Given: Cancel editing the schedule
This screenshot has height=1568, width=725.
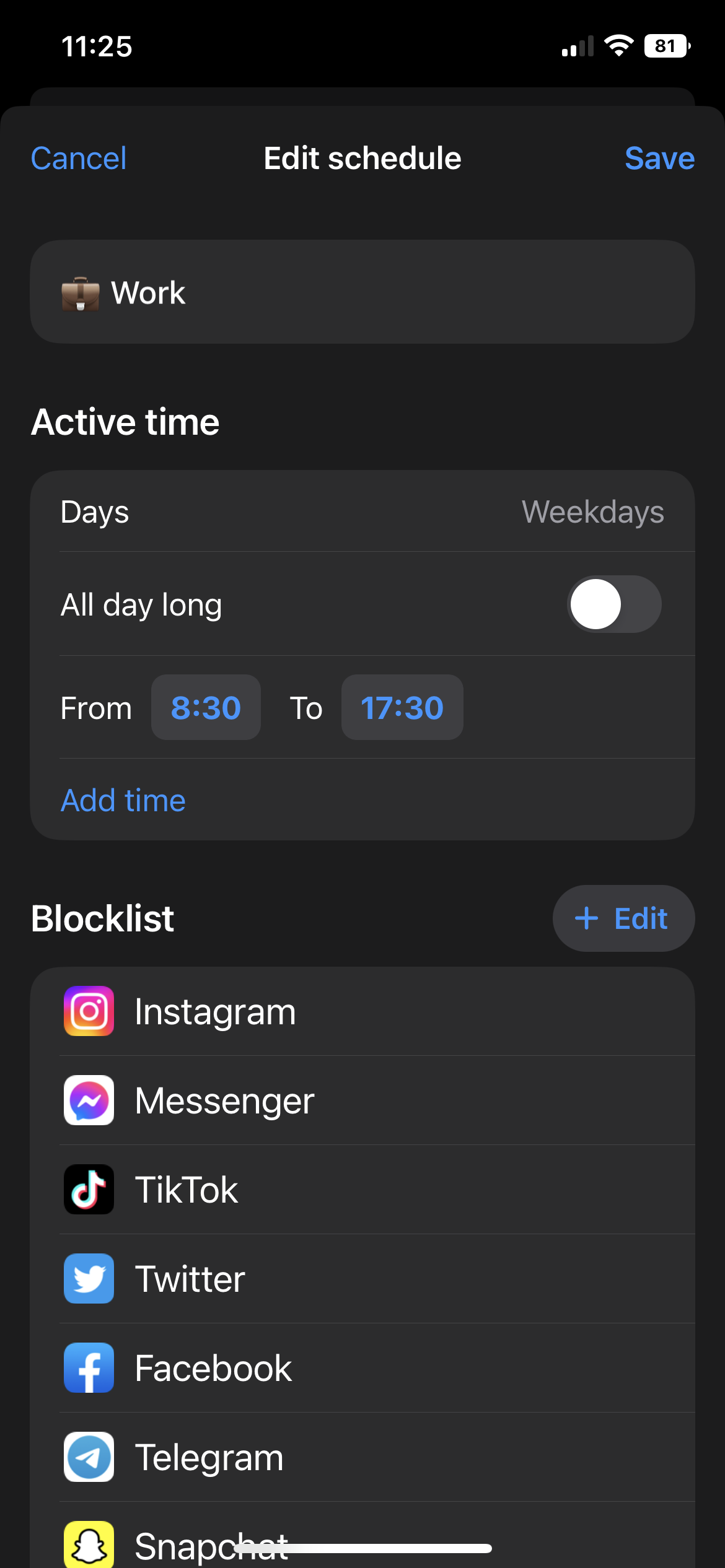Looking at the screenshot, I should click(x=79, y=159).
